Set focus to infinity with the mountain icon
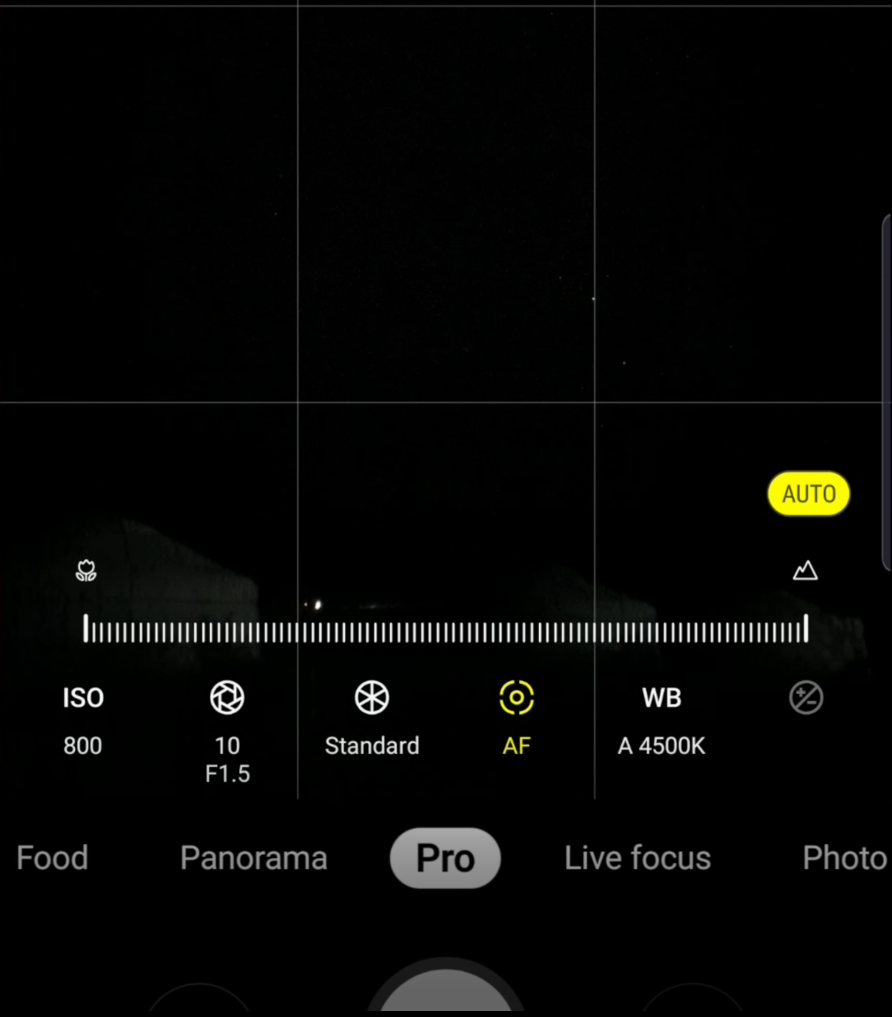 click(805, 571)
